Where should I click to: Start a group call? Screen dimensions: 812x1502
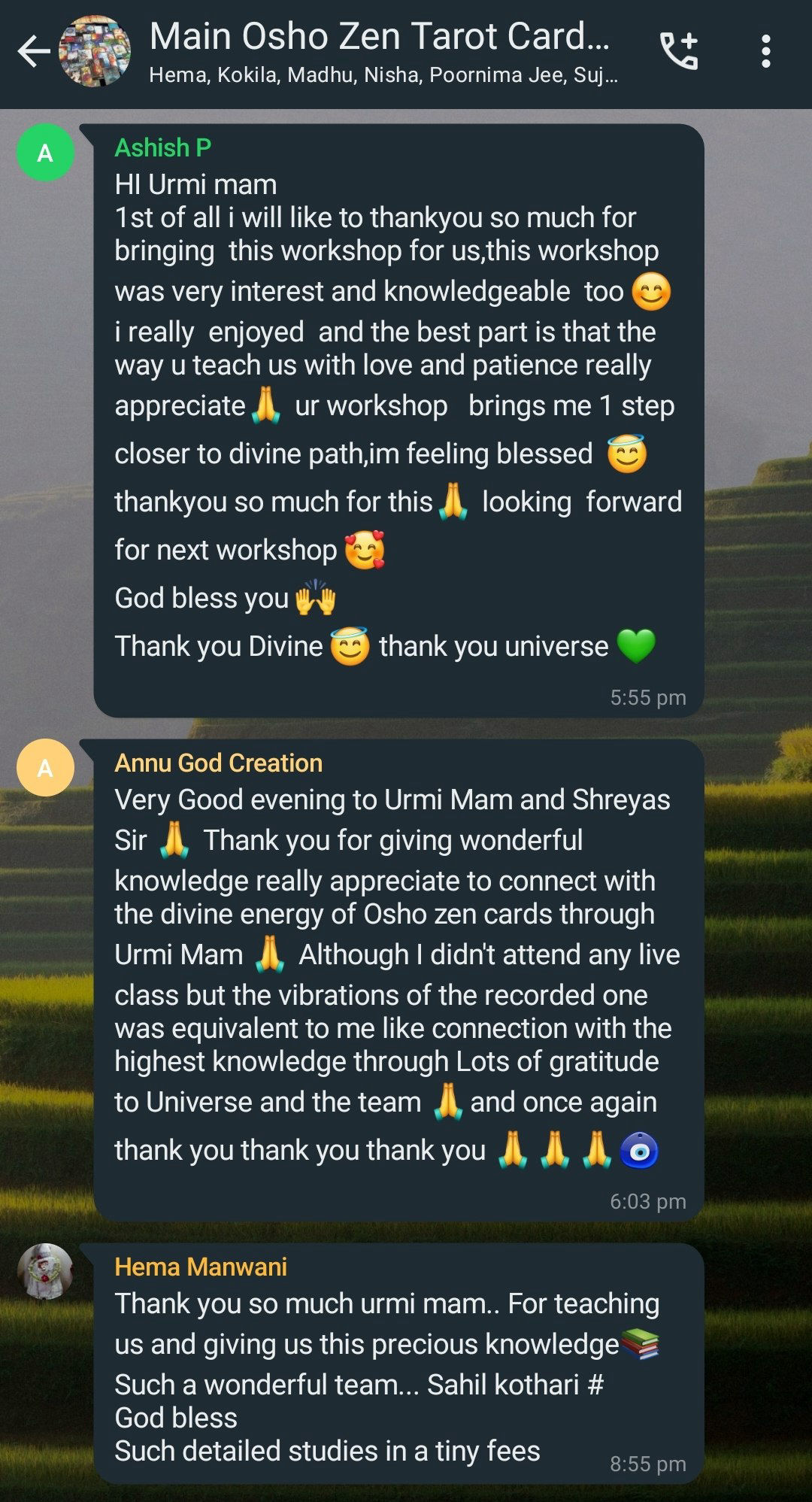679,52
